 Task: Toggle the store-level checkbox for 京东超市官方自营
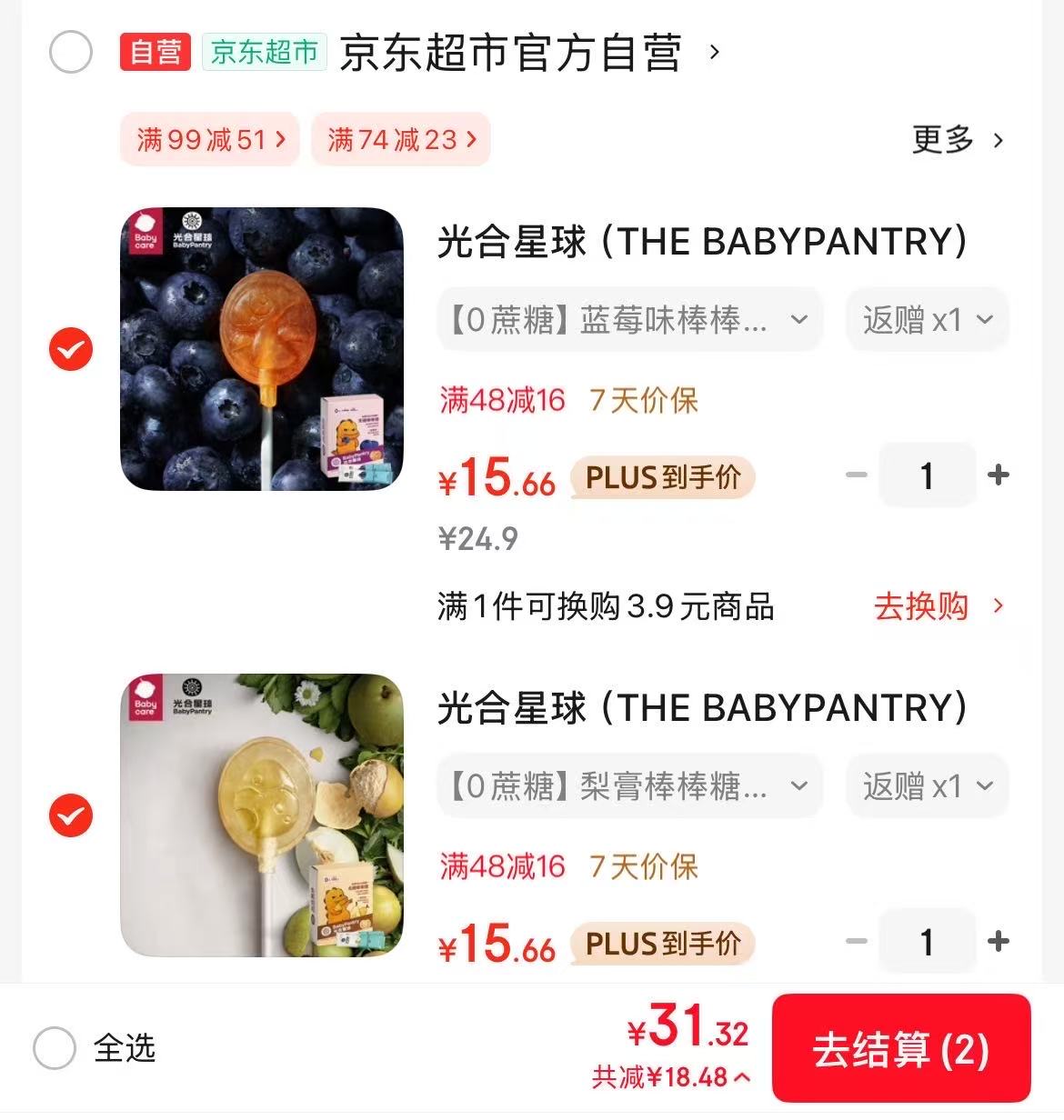(69, 52)
